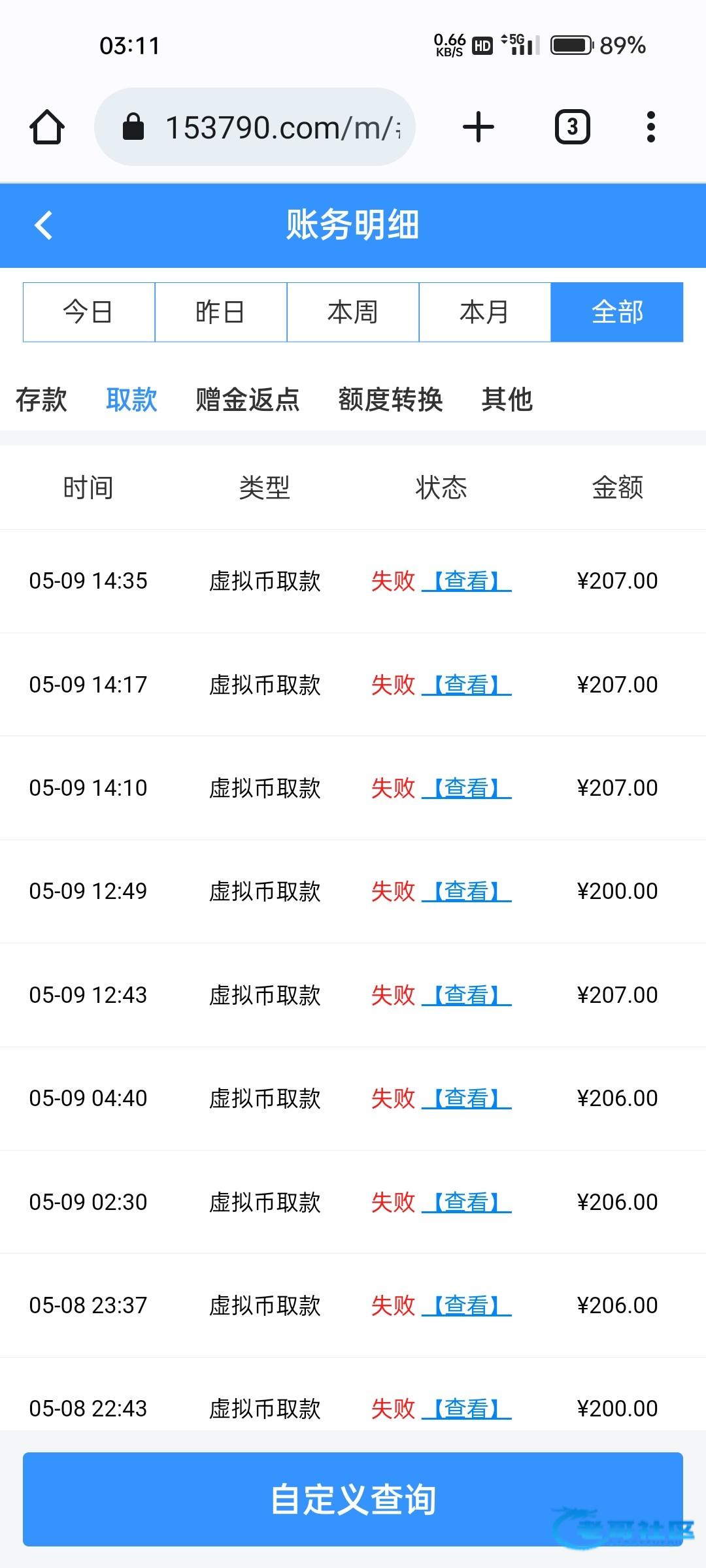Tap 查看 for the 05-09 12:49 record
The image size is (706, 1568).
click(x=467, y=891)
